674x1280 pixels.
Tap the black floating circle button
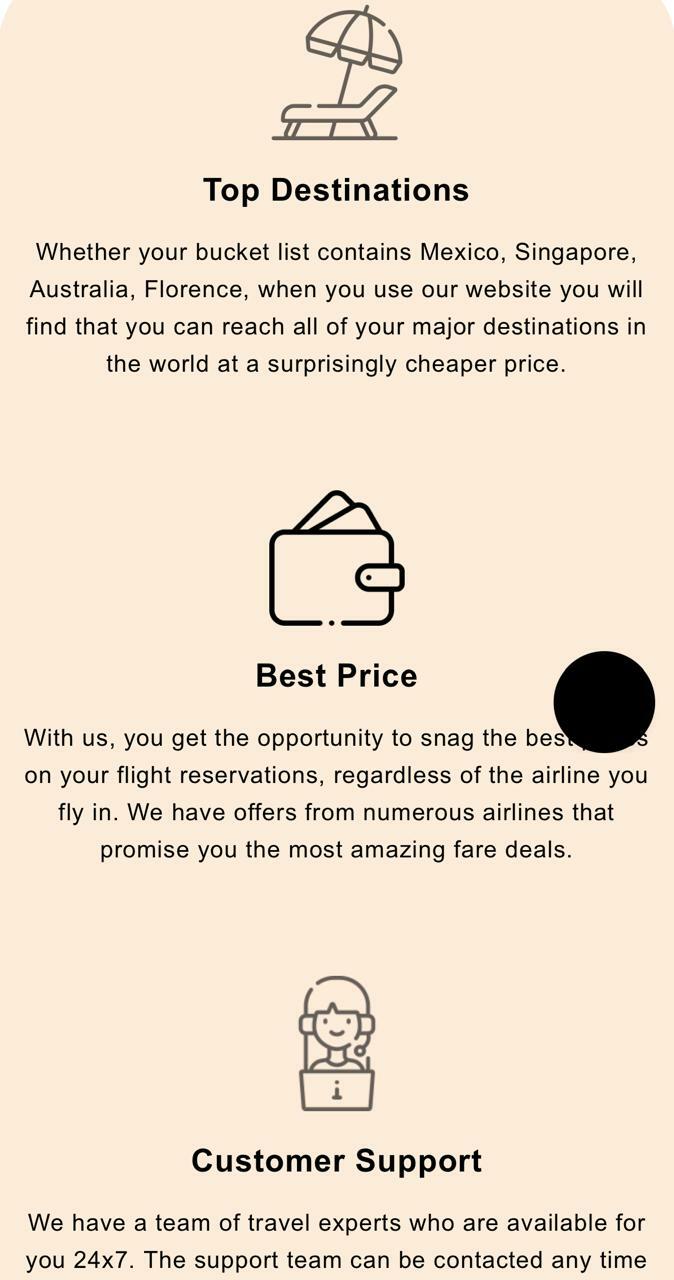pos(604,702)
